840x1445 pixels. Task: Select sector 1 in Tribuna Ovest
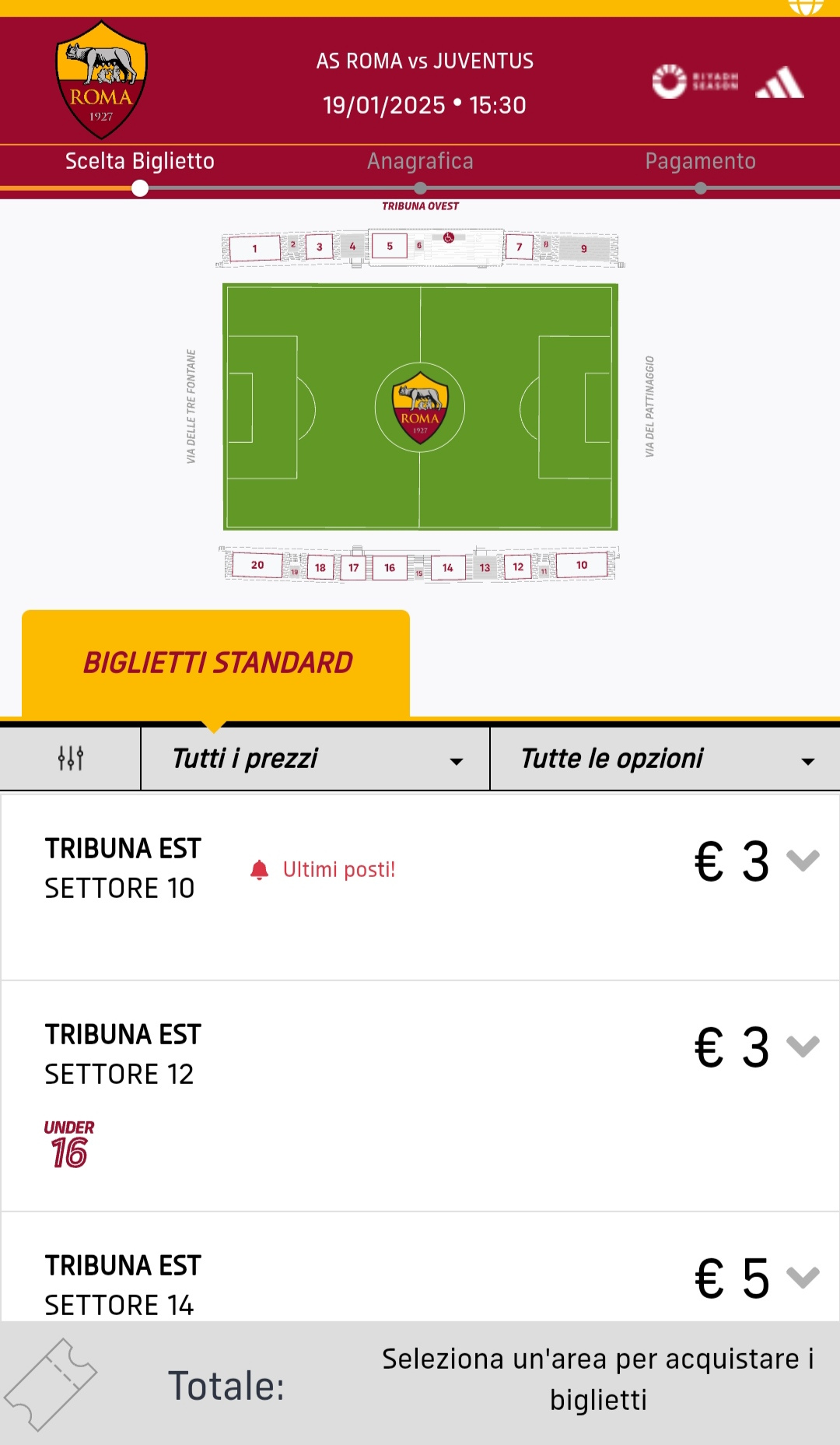254,249
